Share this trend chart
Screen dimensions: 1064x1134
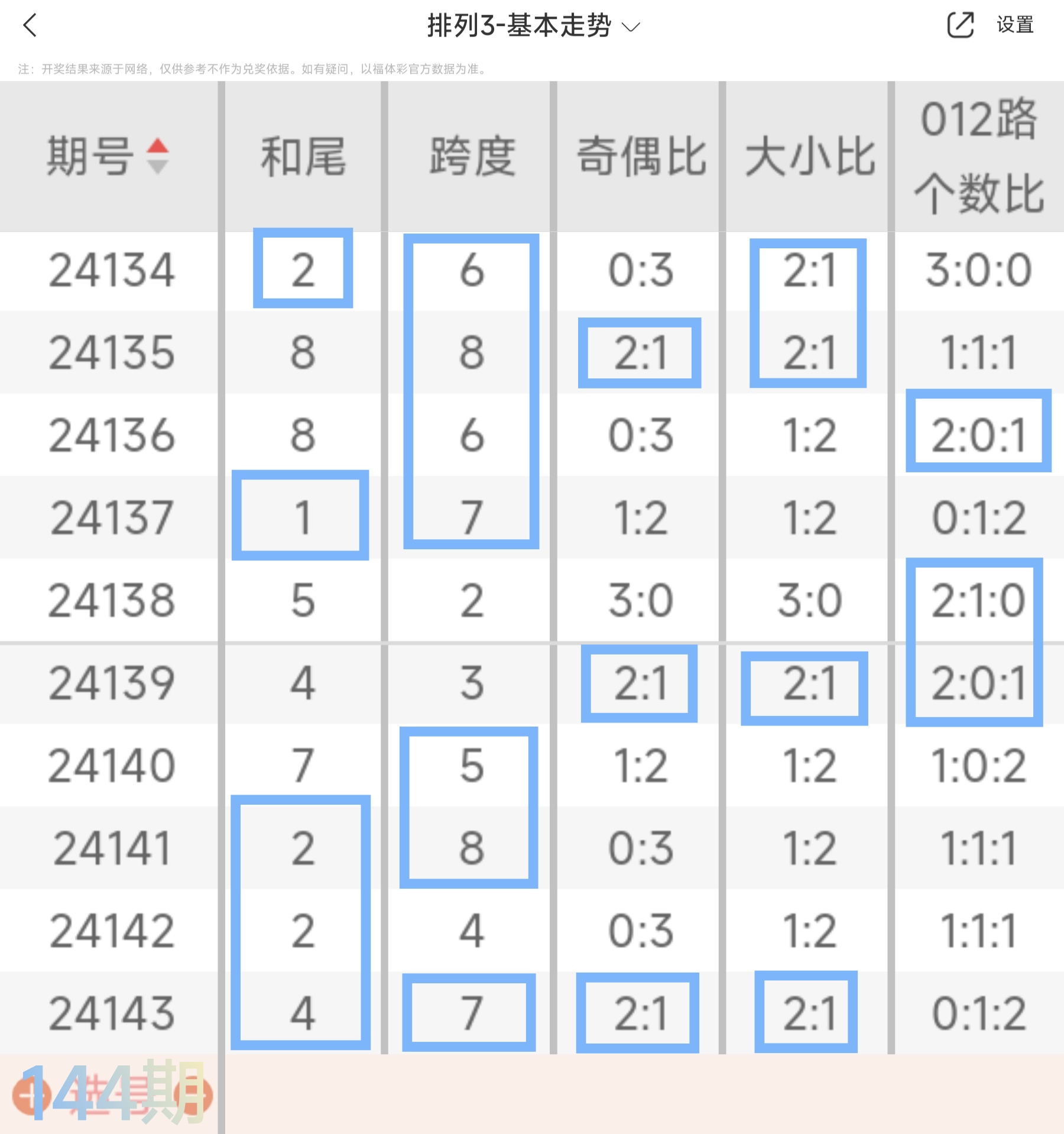[960, 25]
